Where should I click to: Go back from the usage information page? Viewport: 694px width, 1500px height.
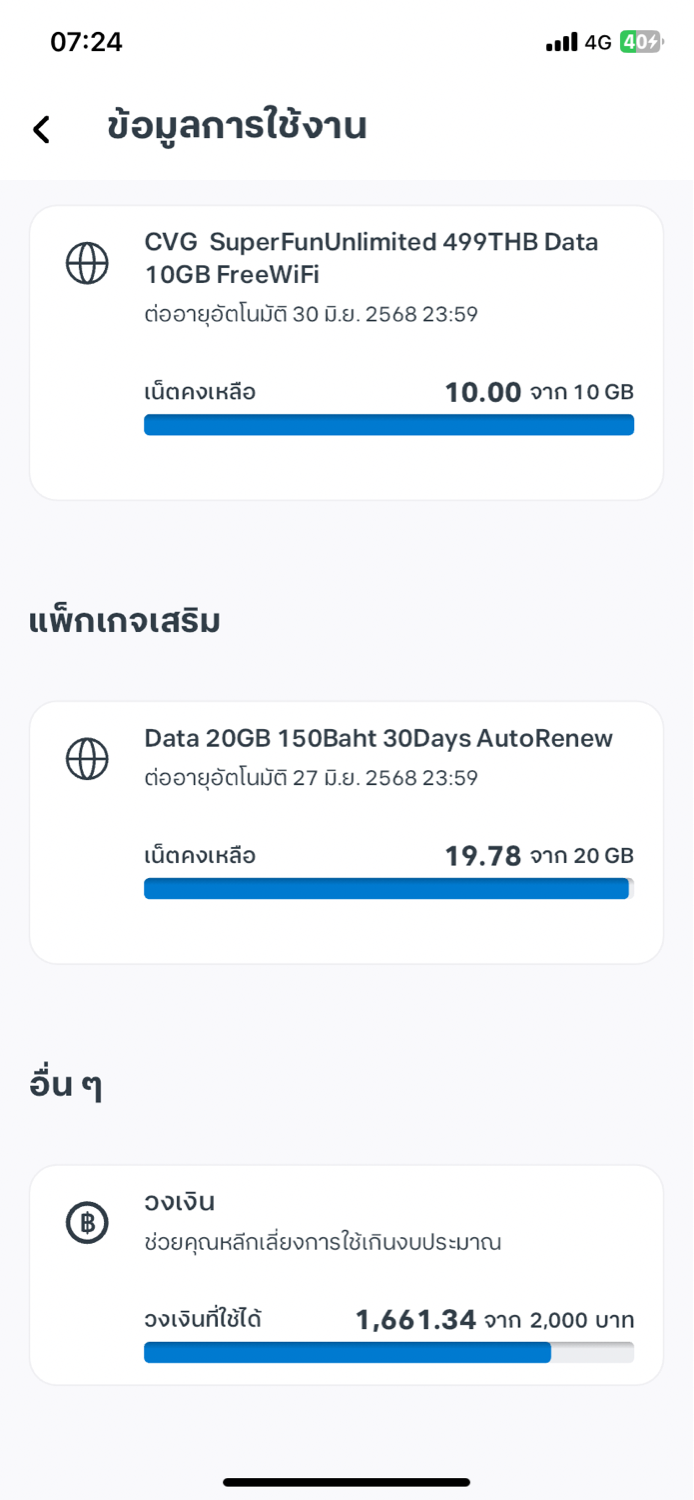[x=41, y=129]
